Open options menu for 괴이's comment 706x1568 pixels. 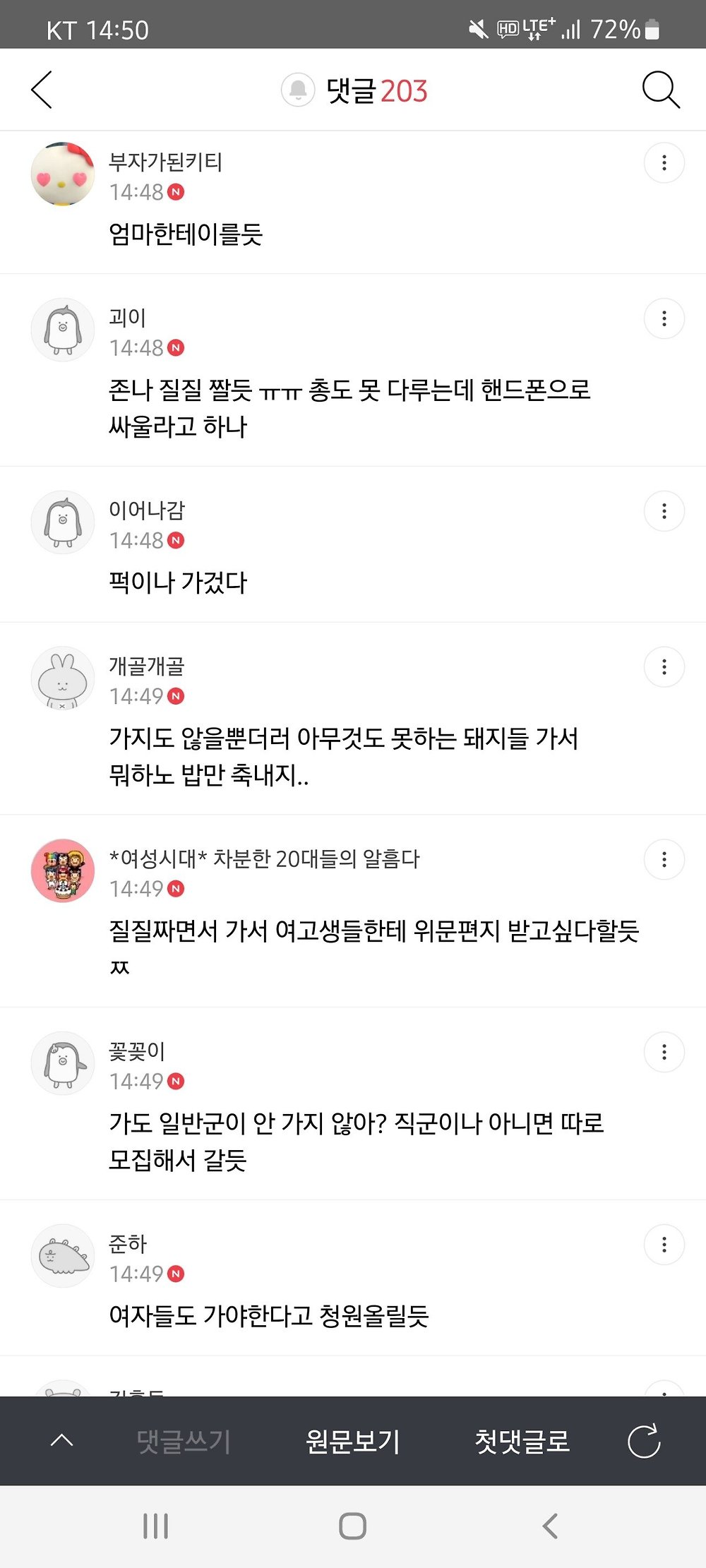[x=664, y=318]
